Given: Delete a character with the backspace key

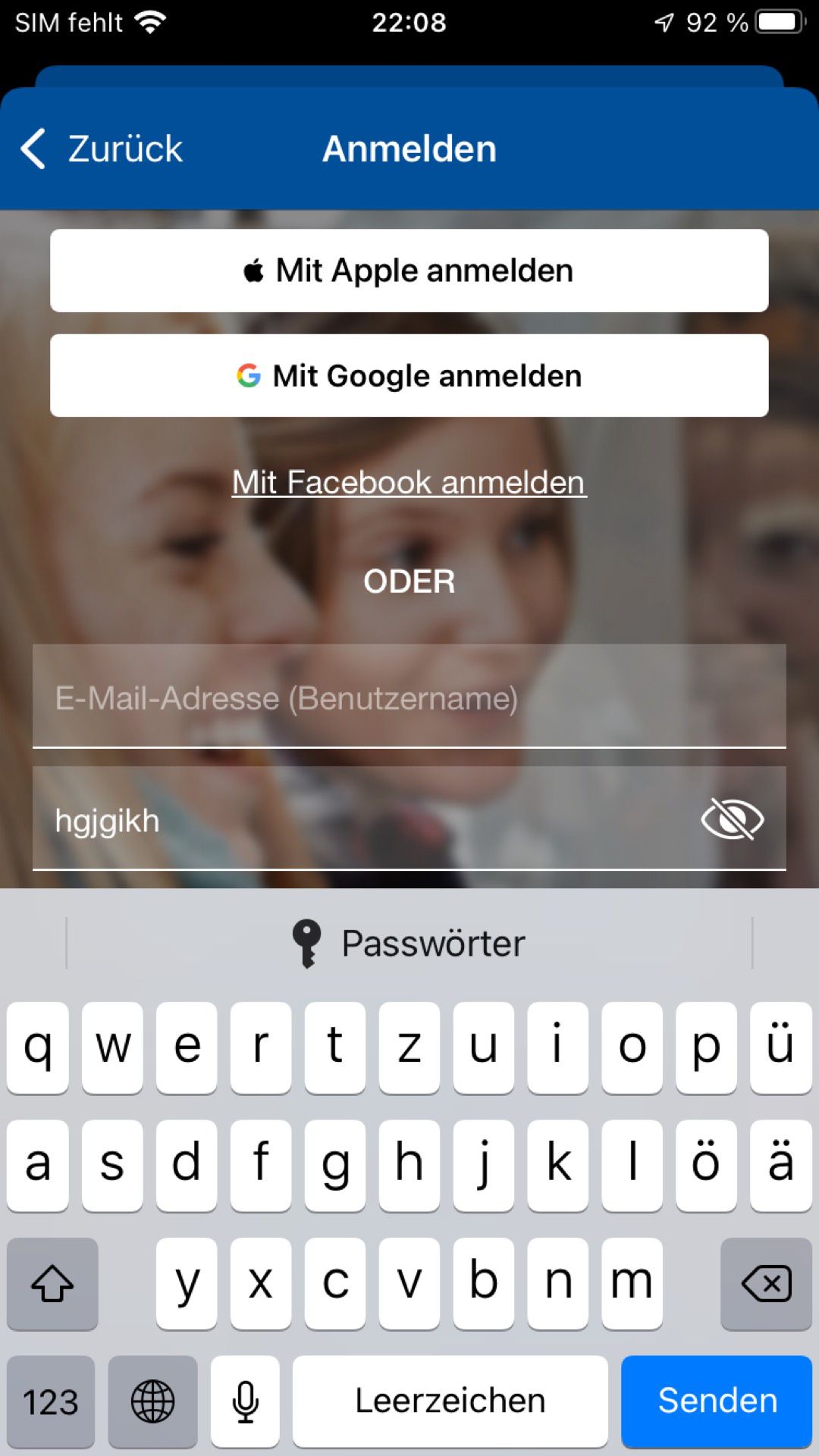Looking at the screenshot, I should [766, 1284].
